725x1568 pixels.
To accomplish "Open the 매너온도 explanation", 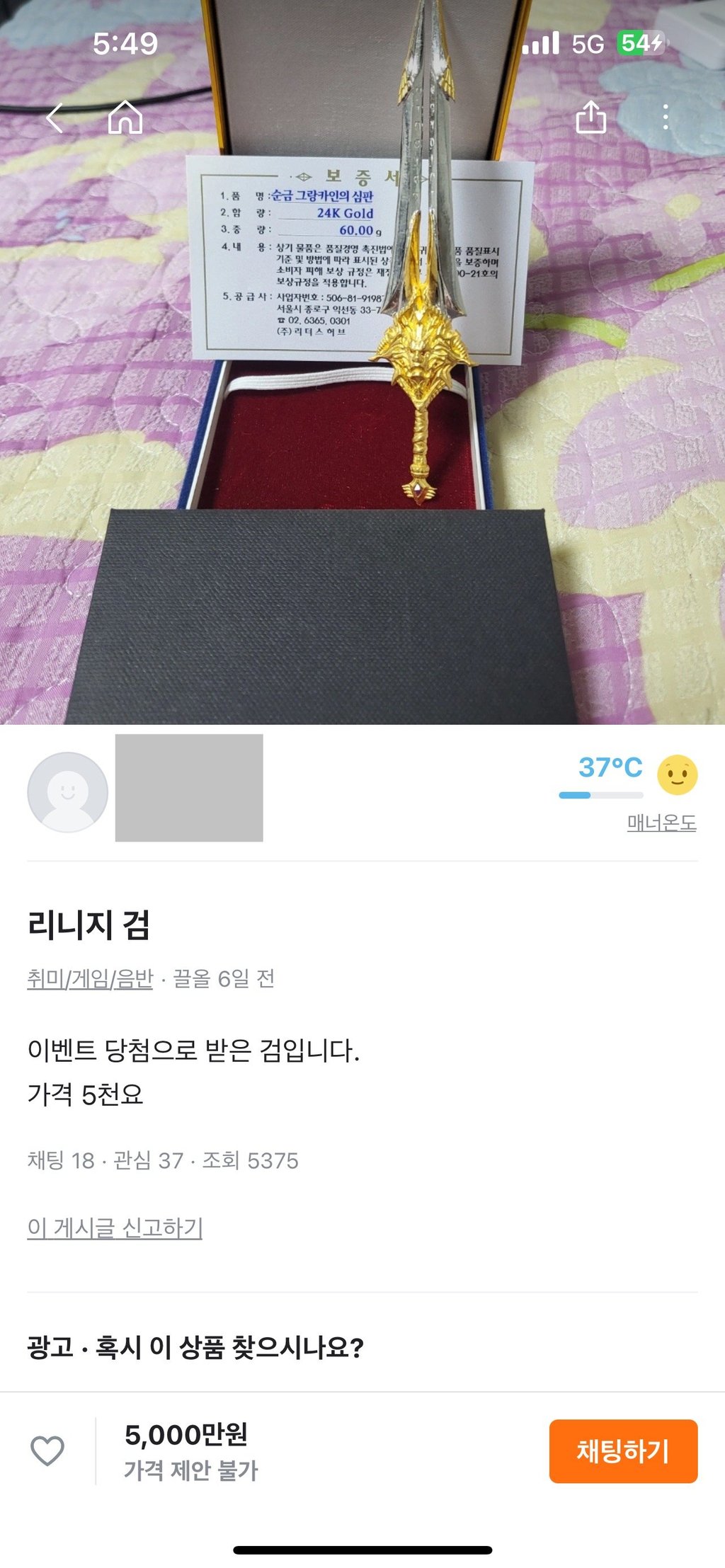I will (661, 823).
